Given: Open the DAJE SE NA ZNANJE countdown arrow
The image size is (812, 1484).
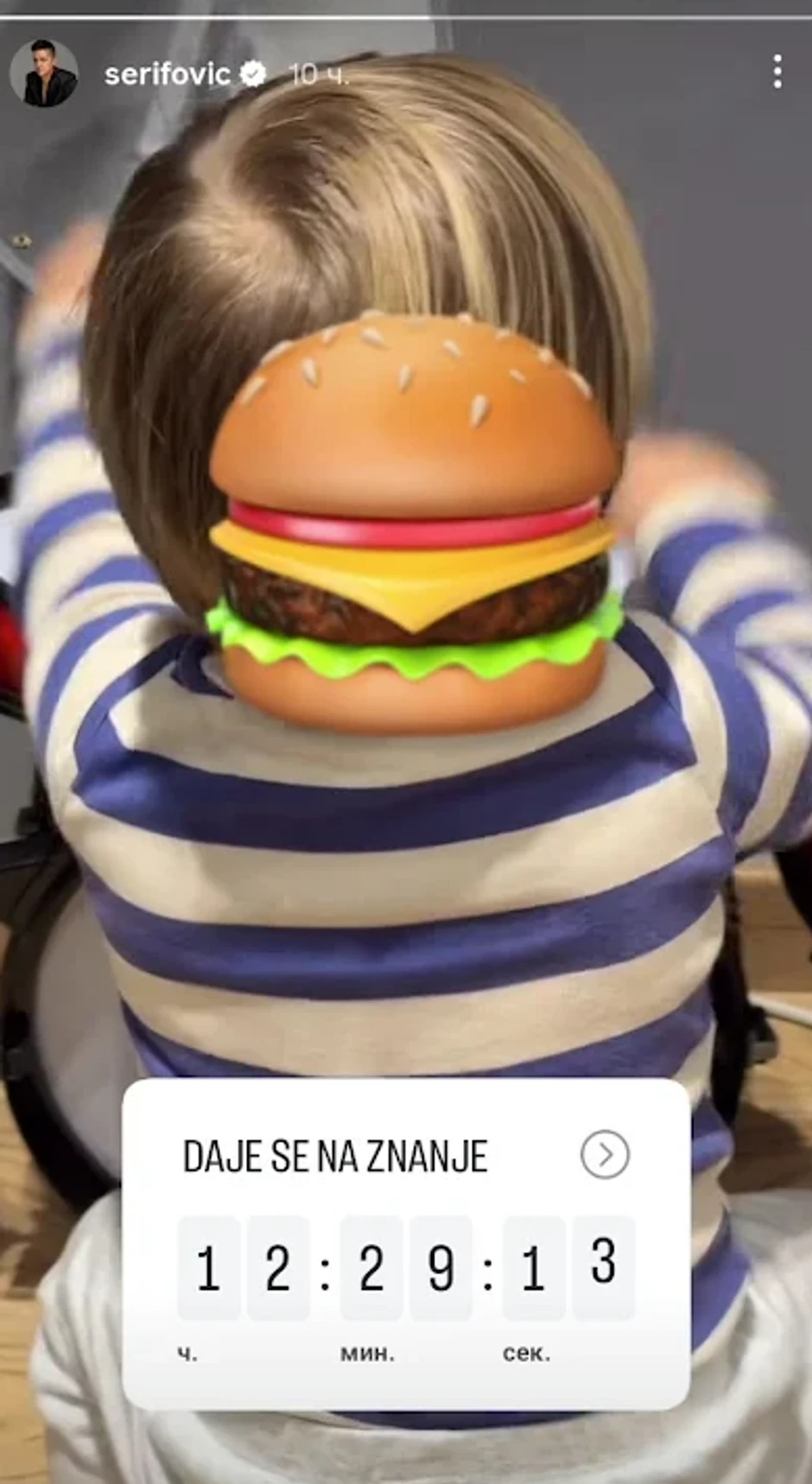Looking at the screenshot, I should click(x=605, y=1155).
